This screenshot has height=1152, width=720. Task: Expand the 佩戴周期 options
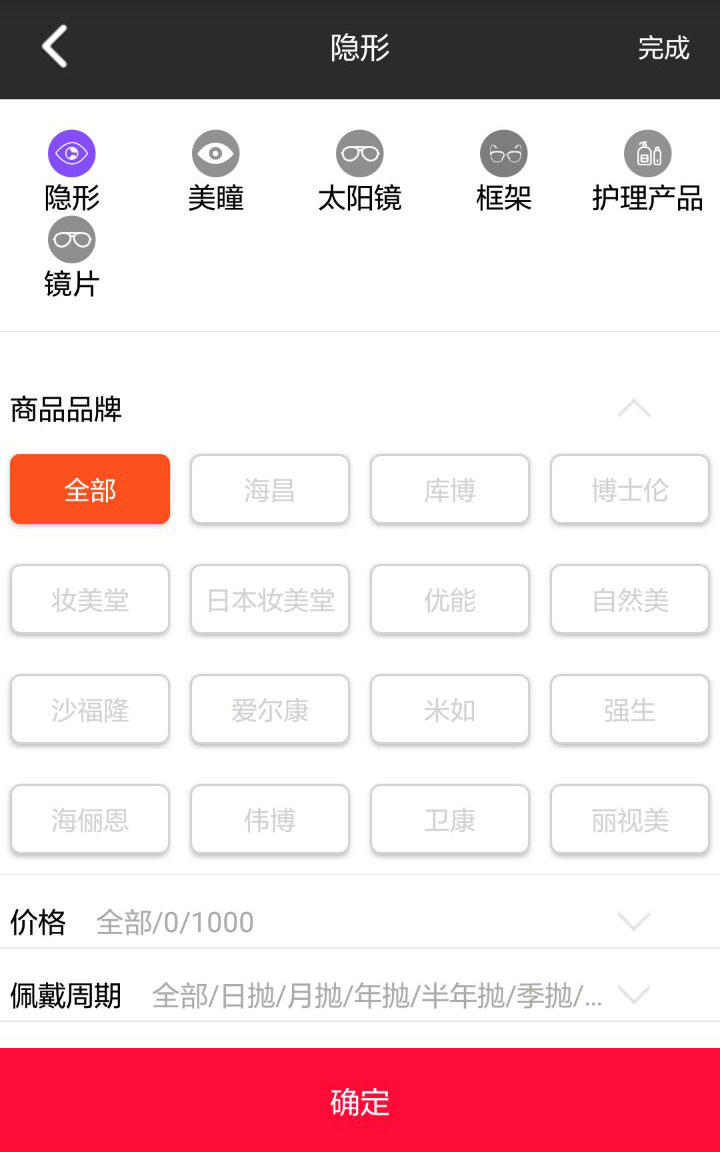pos(634,995)
